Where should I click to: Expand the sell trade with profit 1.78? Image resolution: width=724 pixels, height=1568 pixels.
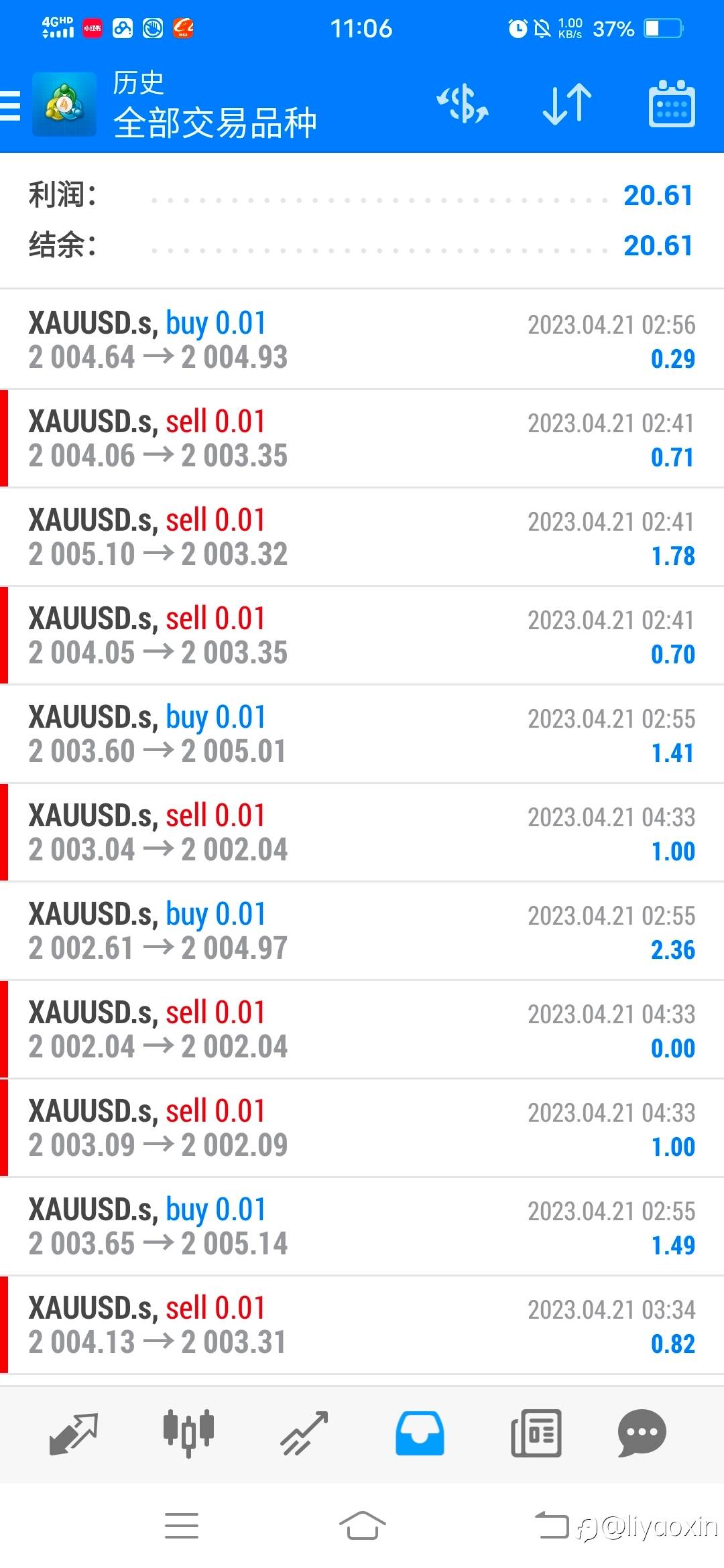tap(362, 537)
